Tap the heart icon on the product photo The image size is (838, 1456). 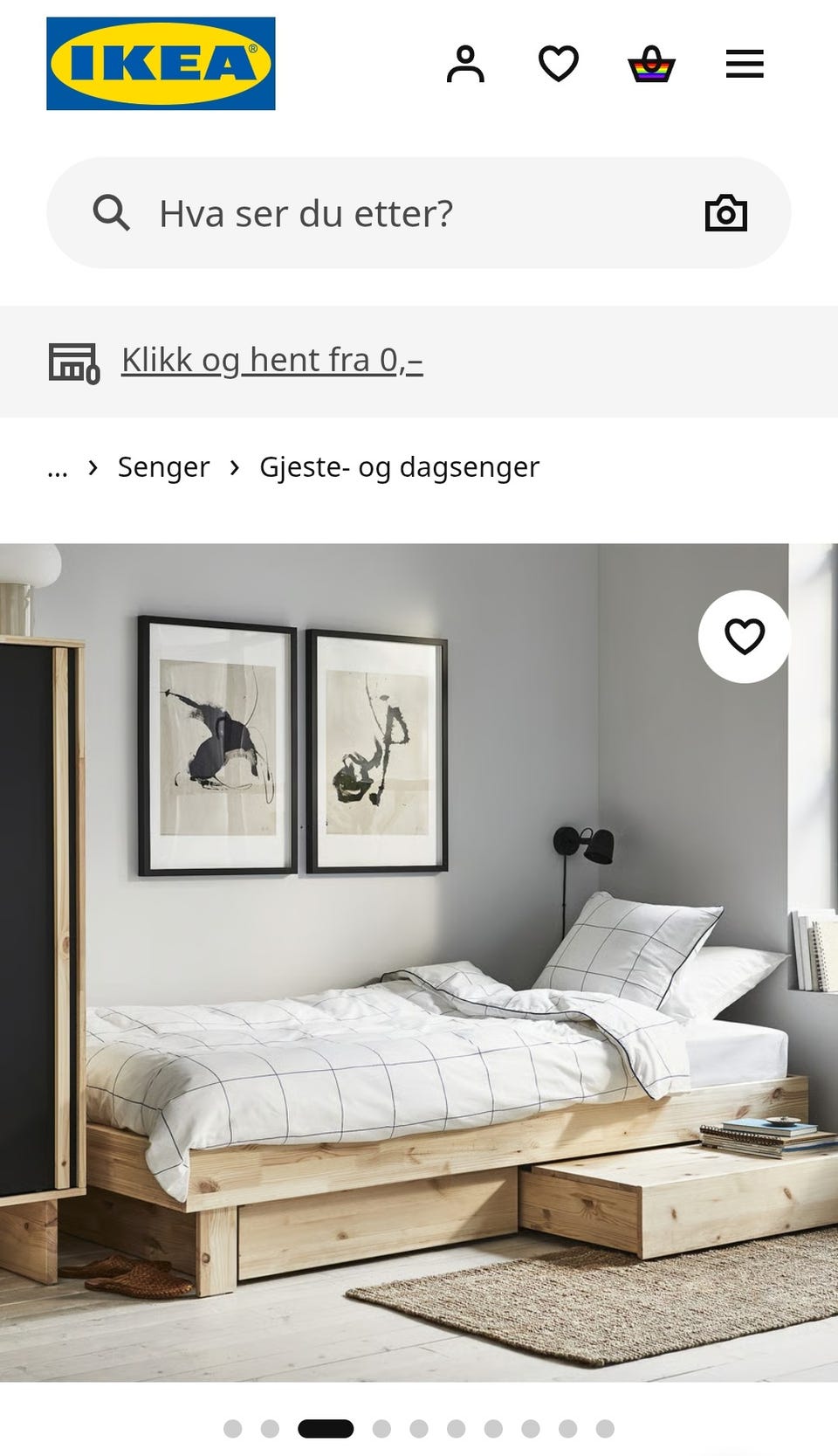click(743, 637)
